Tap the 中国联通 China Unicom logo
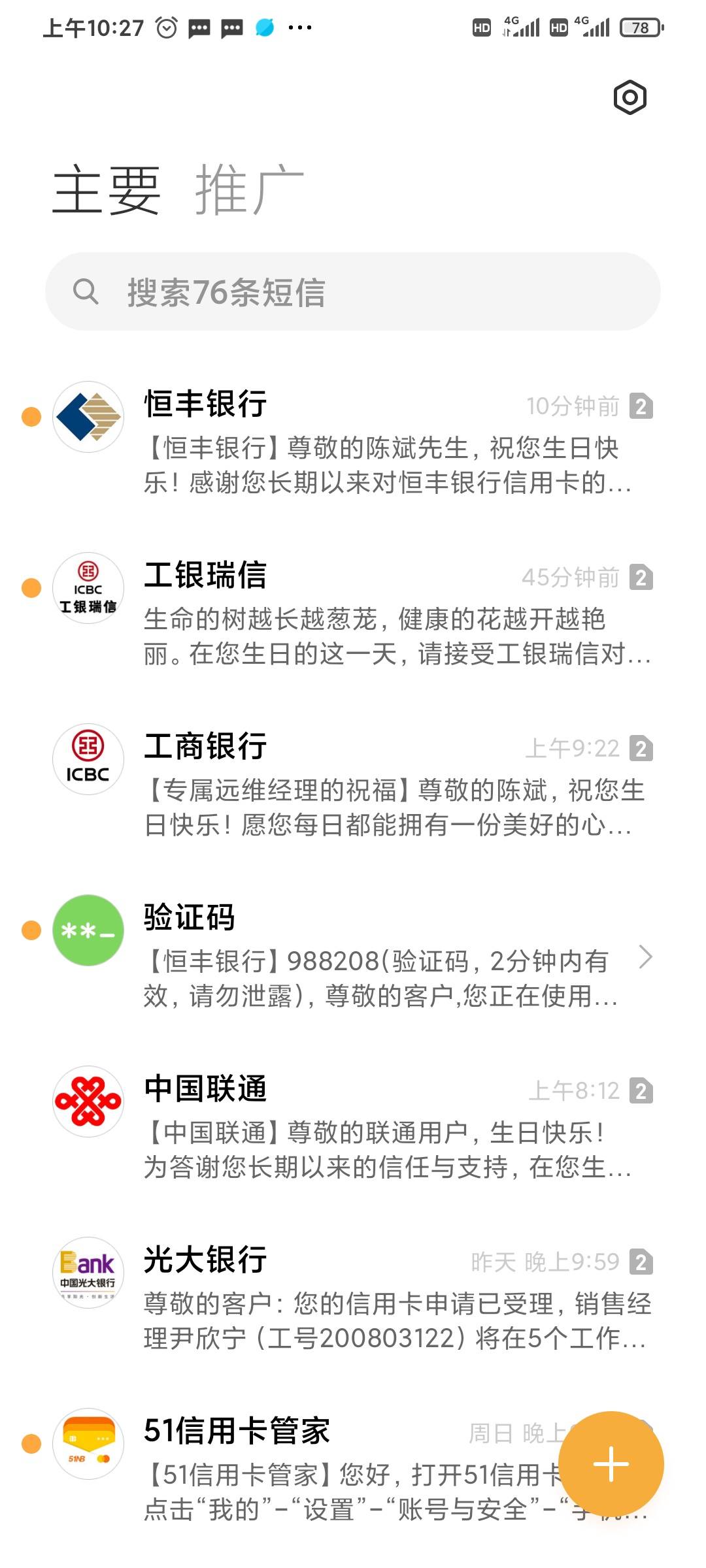 [88, 1101]
